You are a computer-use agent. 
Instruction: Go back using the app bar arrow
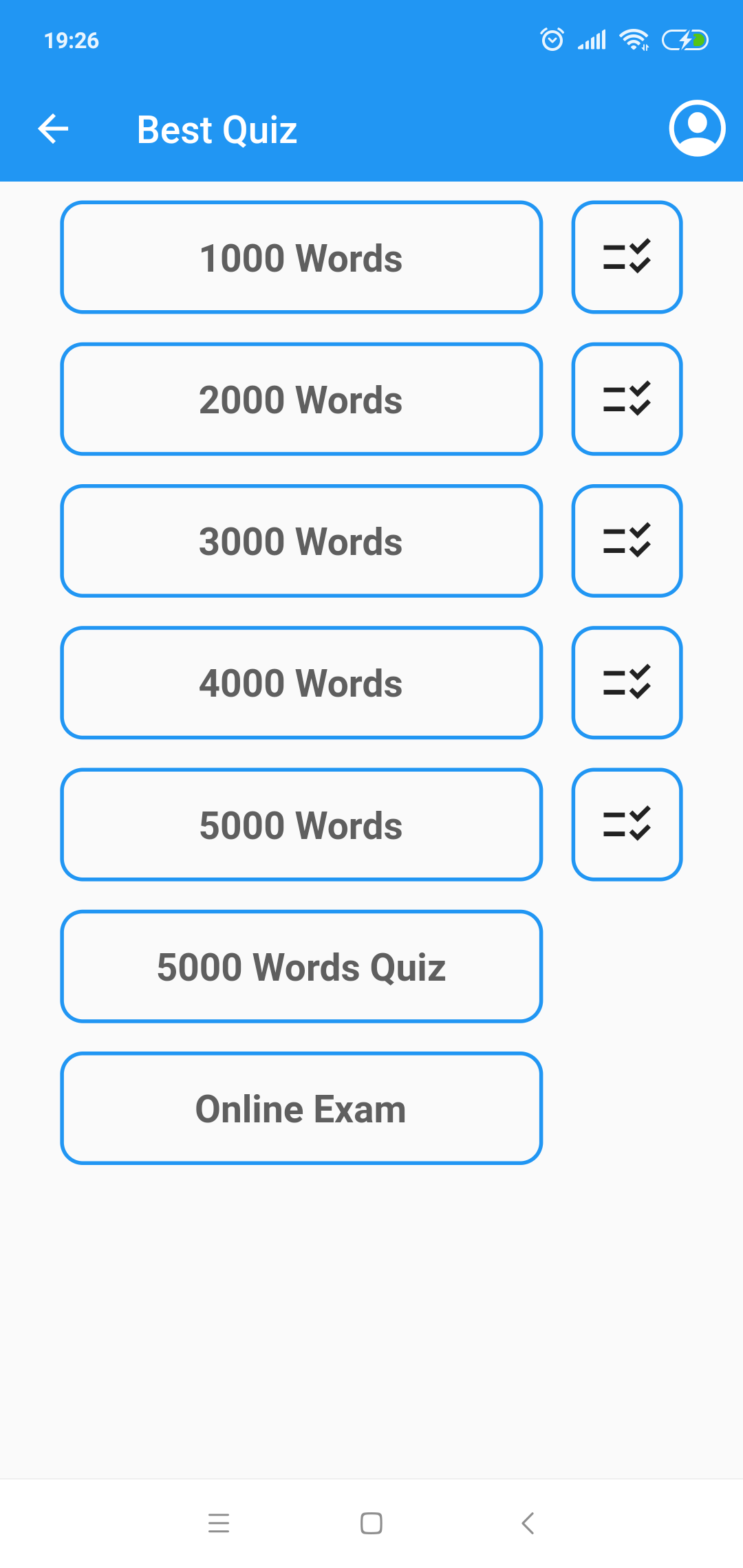tap(53, 129)
